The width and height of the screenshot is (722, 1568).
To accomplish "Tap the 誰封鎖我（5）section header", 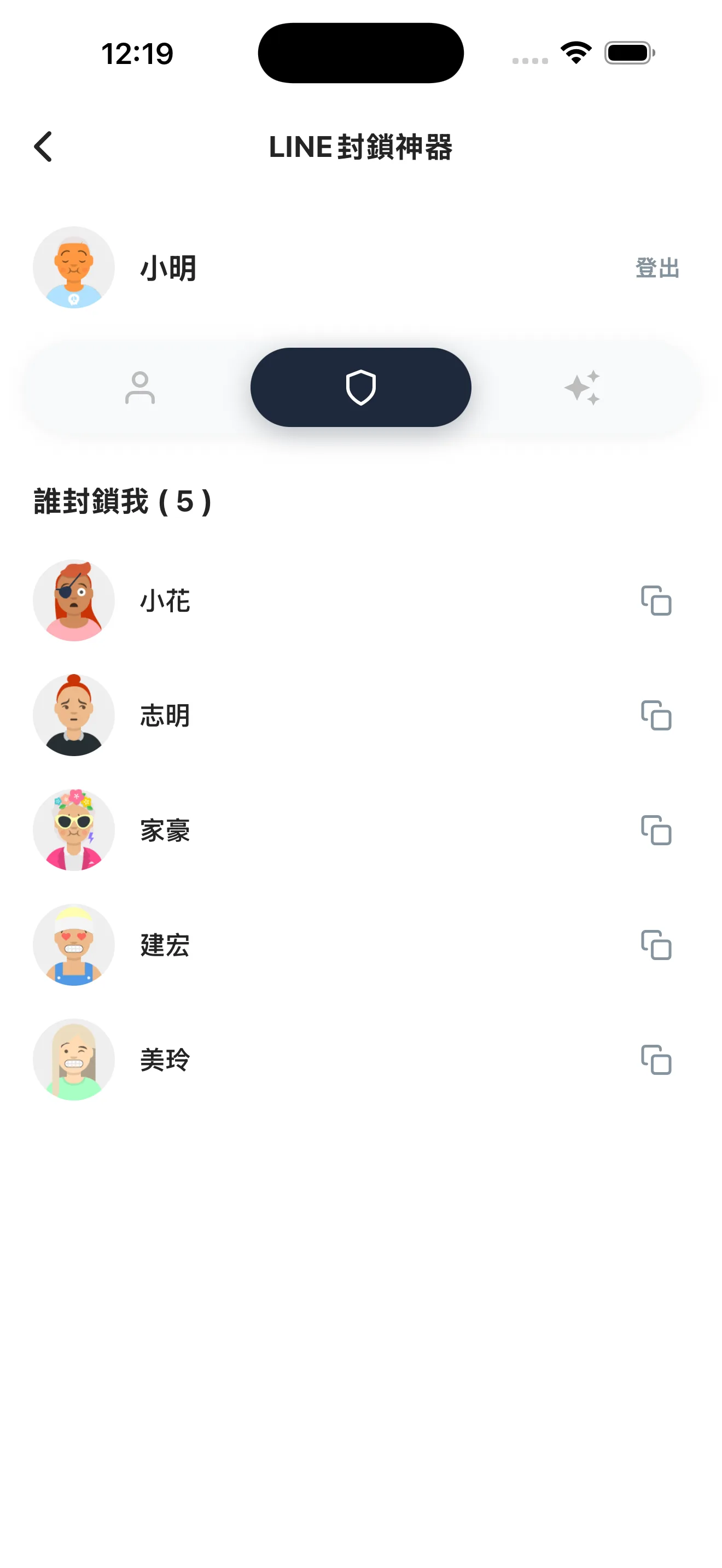I will 121,500.
